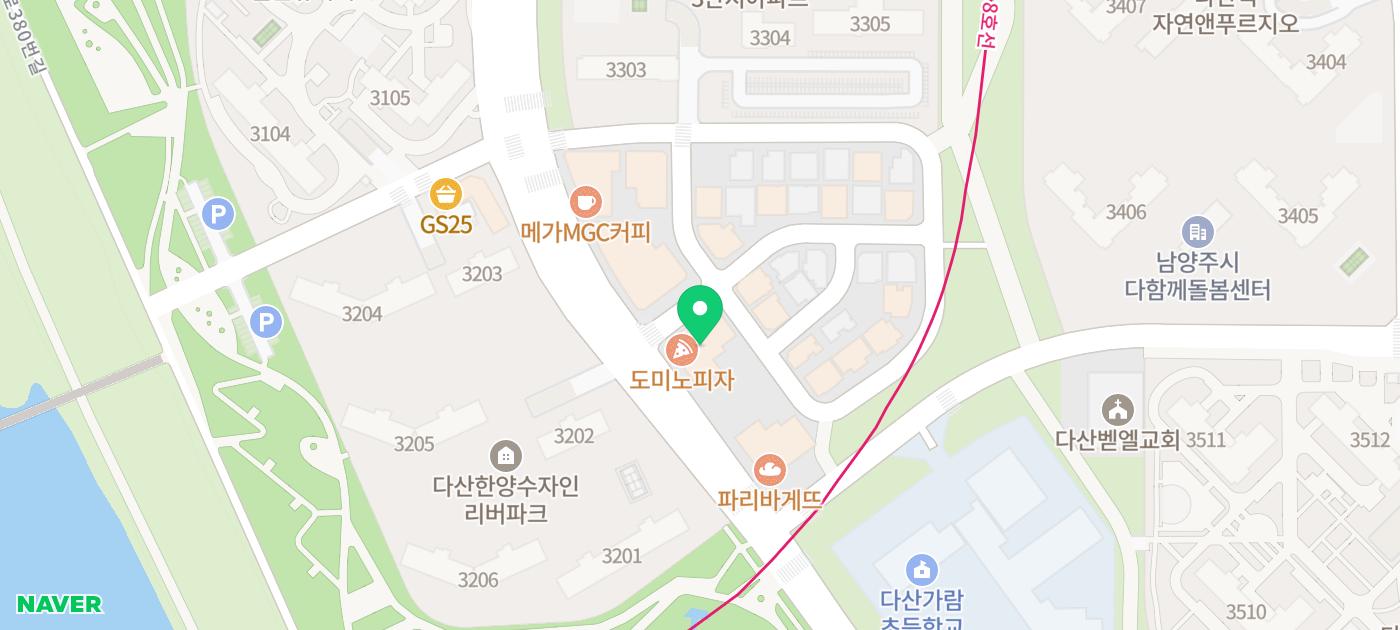
Task: Open the 다산가람초등학교 school marker
Action: pos(921,570)
